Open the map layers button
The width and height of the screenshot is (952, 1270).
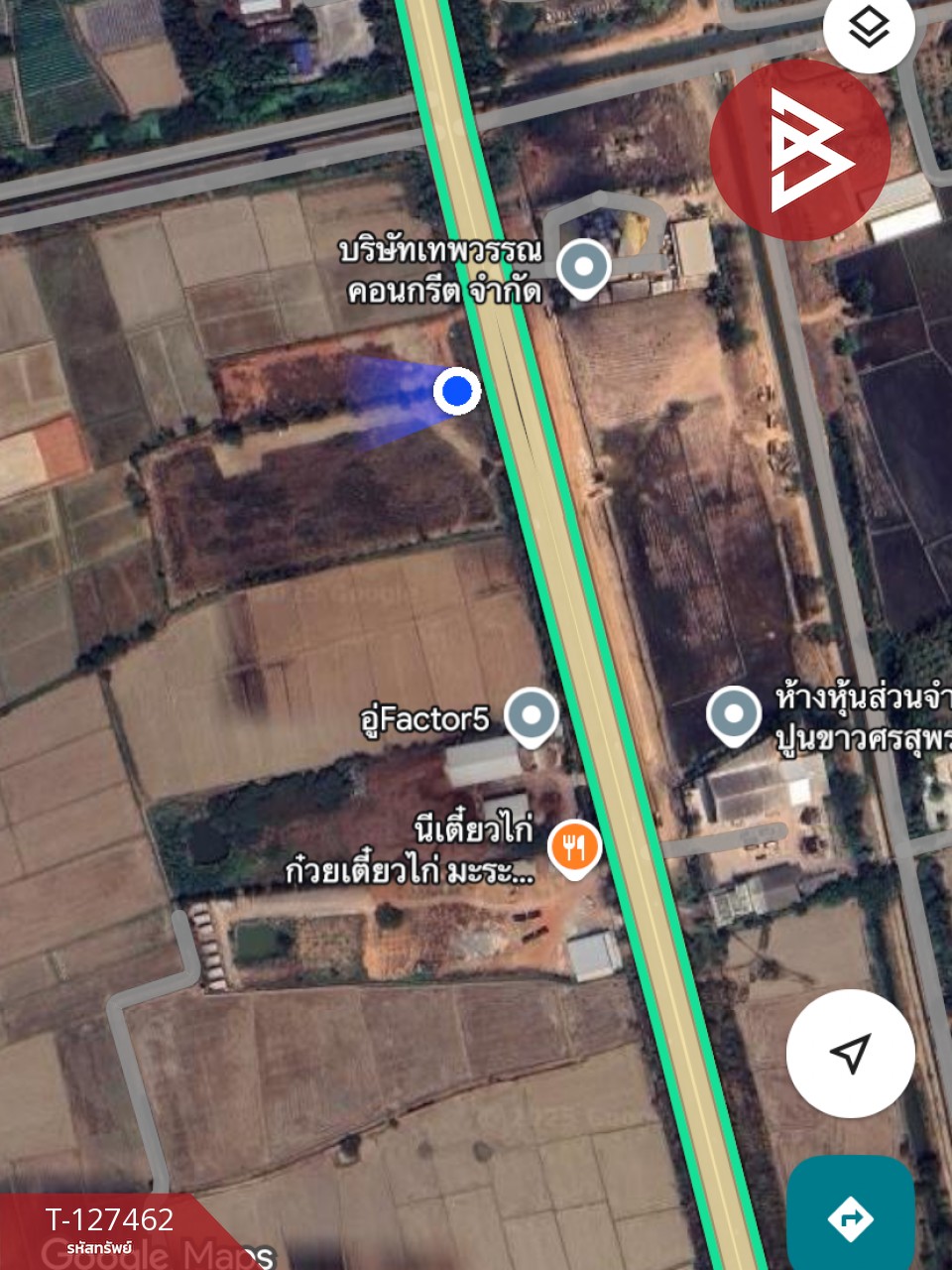coord(869,30)
